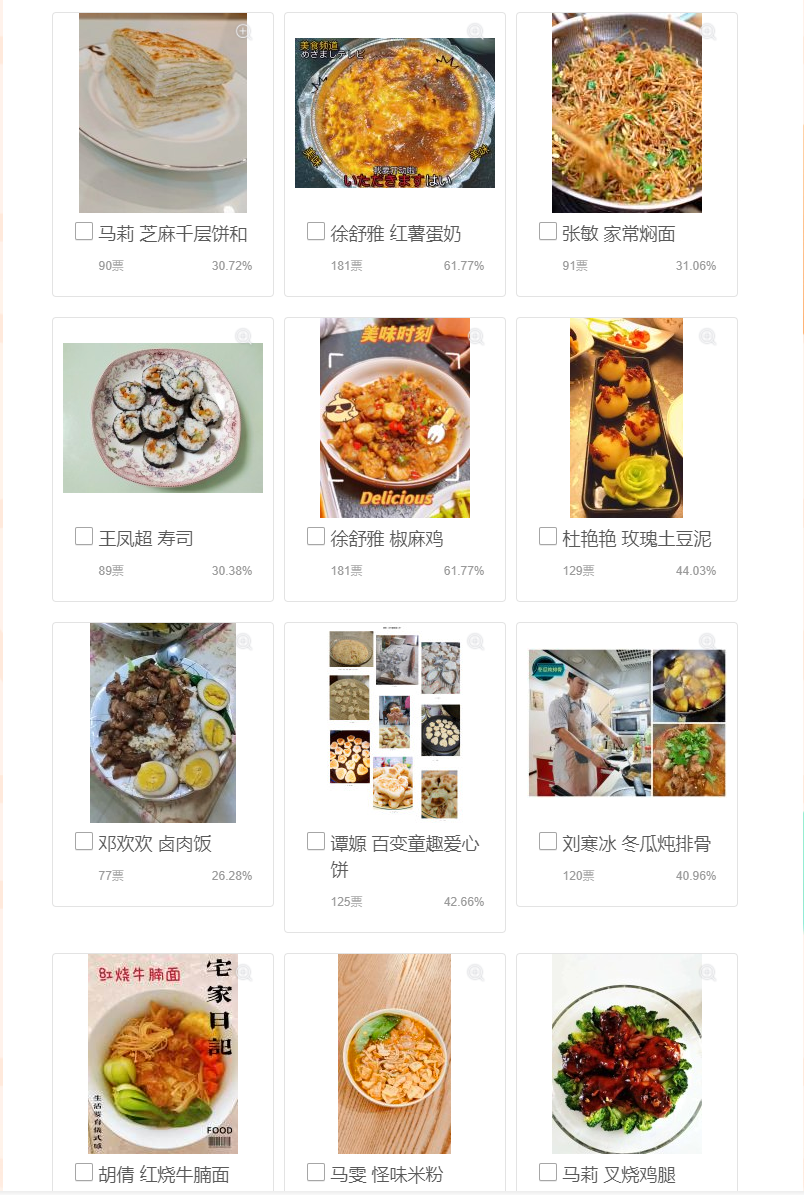The image size is (804, 1195).
Task: Vote for 张敏 家常焖面 via its checkbox
Action: [x=548, y=232]
